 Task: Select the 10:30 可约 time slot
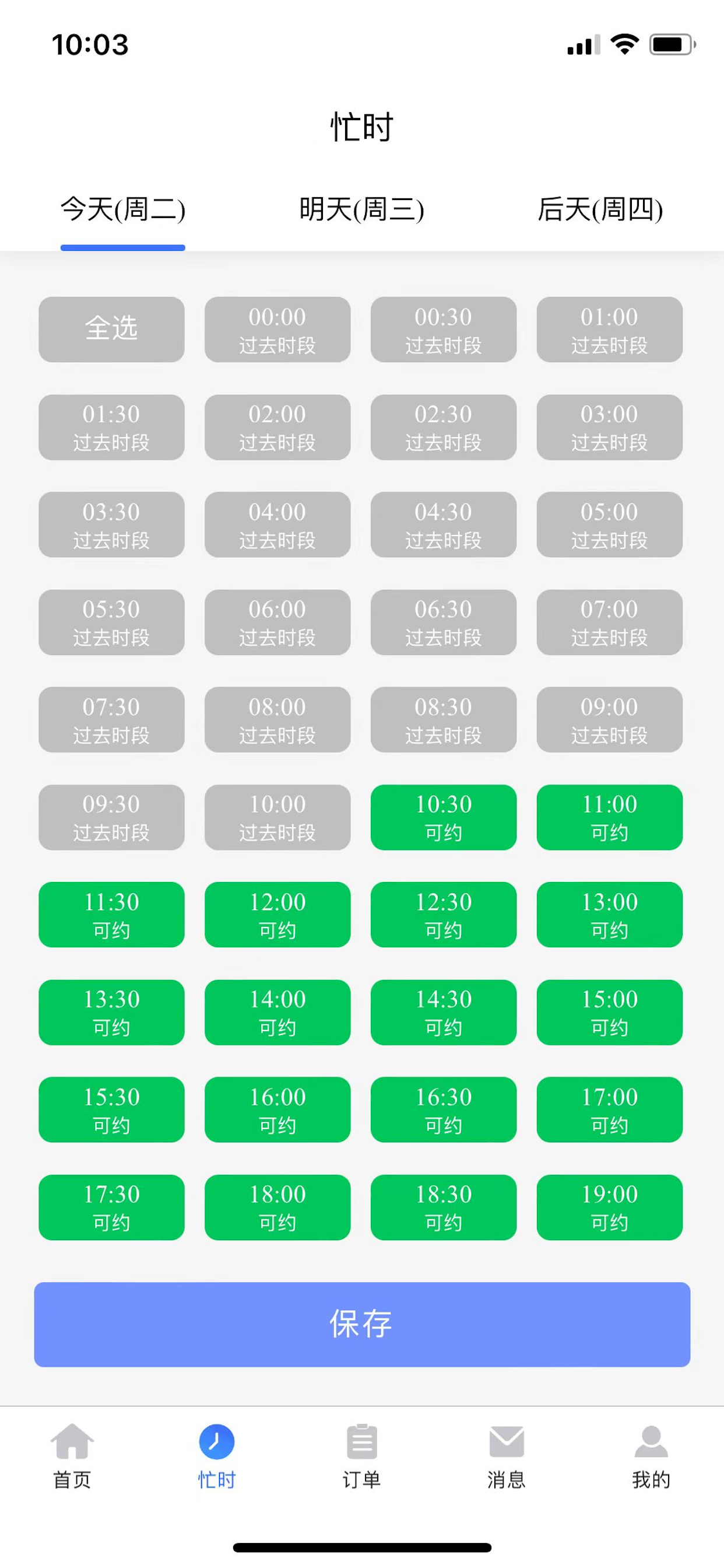[x=444, y=817]
